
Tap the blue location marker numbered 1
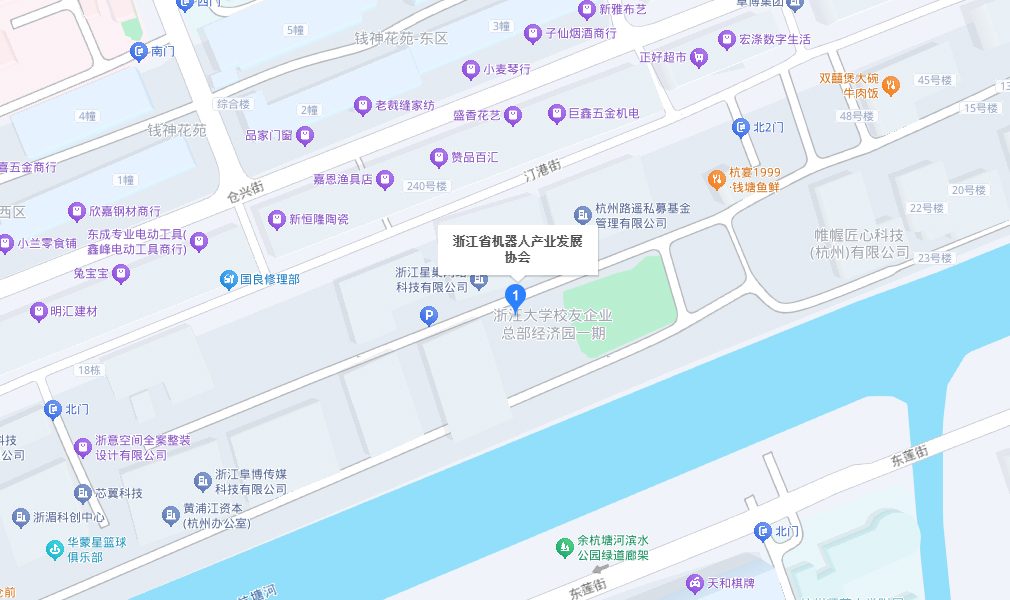tap(515, 296)
